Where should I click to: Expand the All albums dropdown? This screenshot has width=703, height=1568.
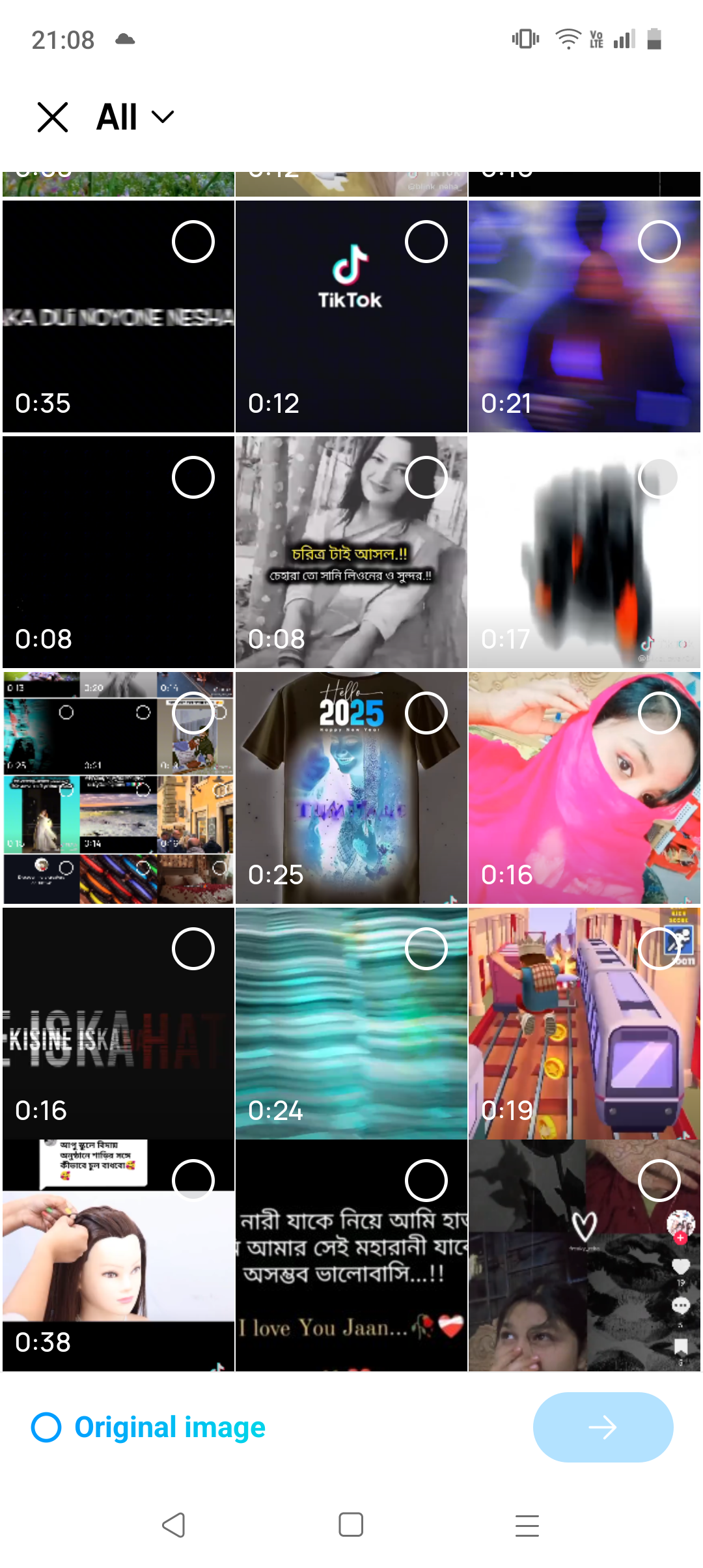[135, 117]
